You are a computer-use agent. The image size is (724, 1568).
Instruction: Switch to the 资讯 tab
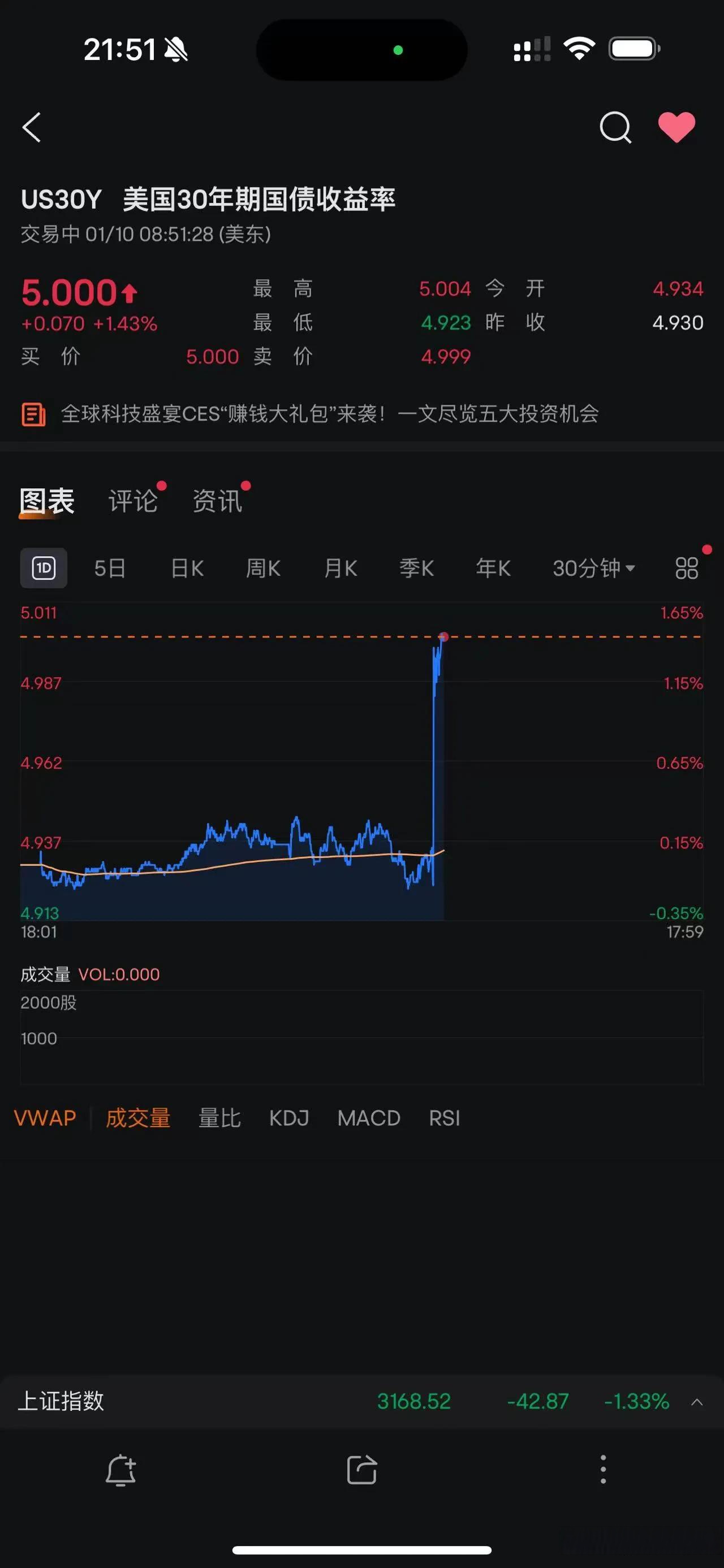coord(217,501)
